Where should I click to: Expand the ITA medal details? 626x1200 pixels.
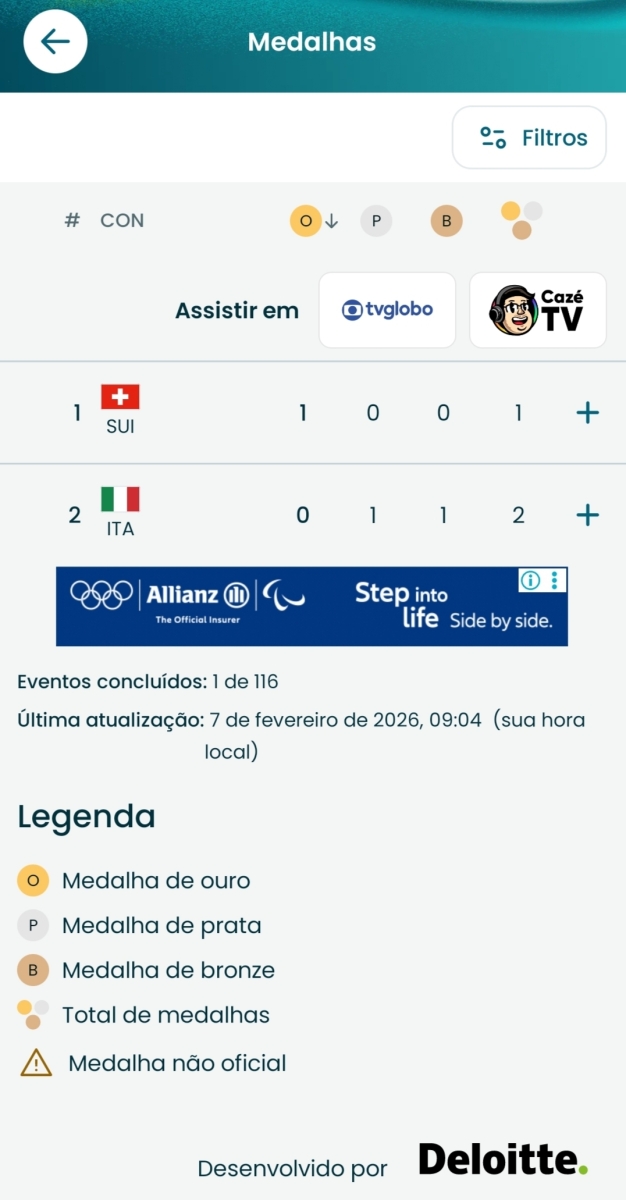(x=588, y=515)
